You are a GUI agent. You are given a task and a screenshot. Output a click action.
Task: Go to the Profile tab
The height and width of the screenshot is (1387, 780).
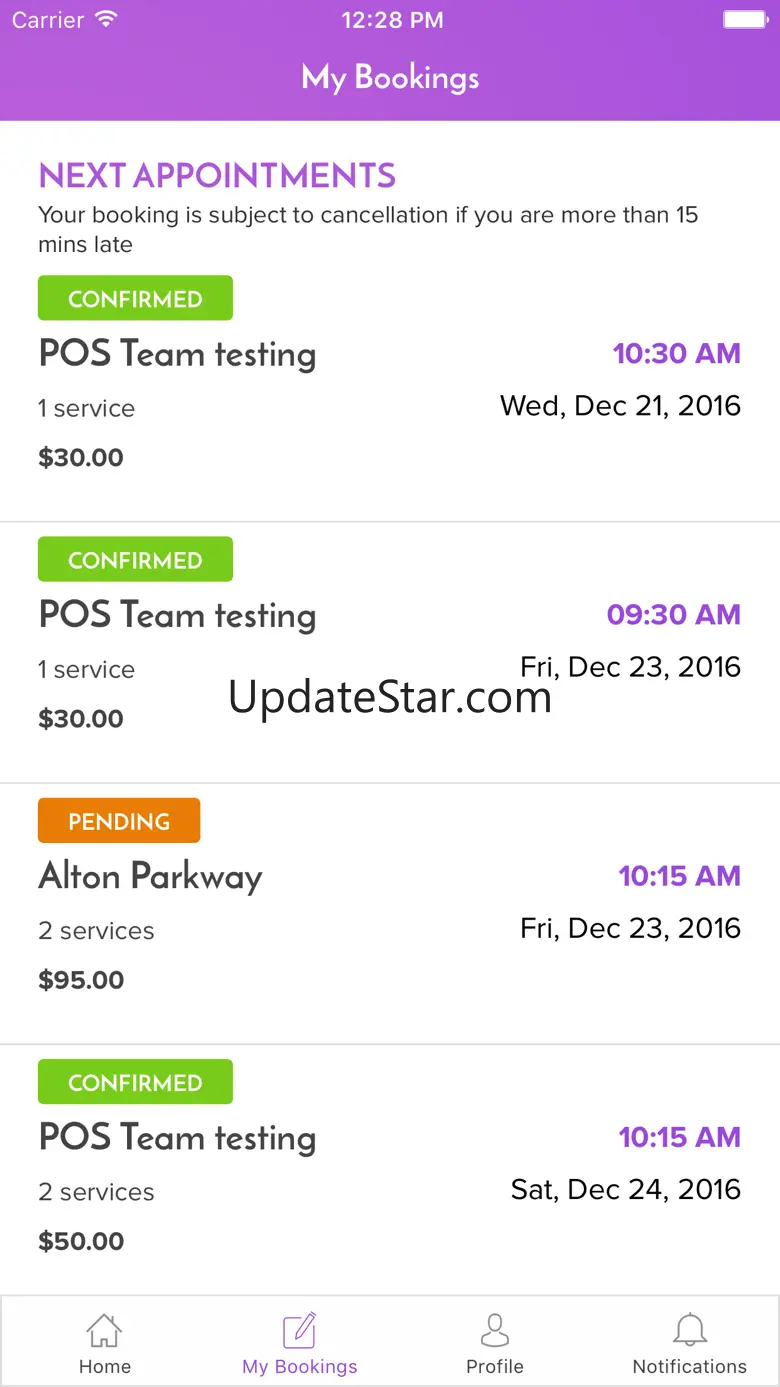pos(495,1343)
